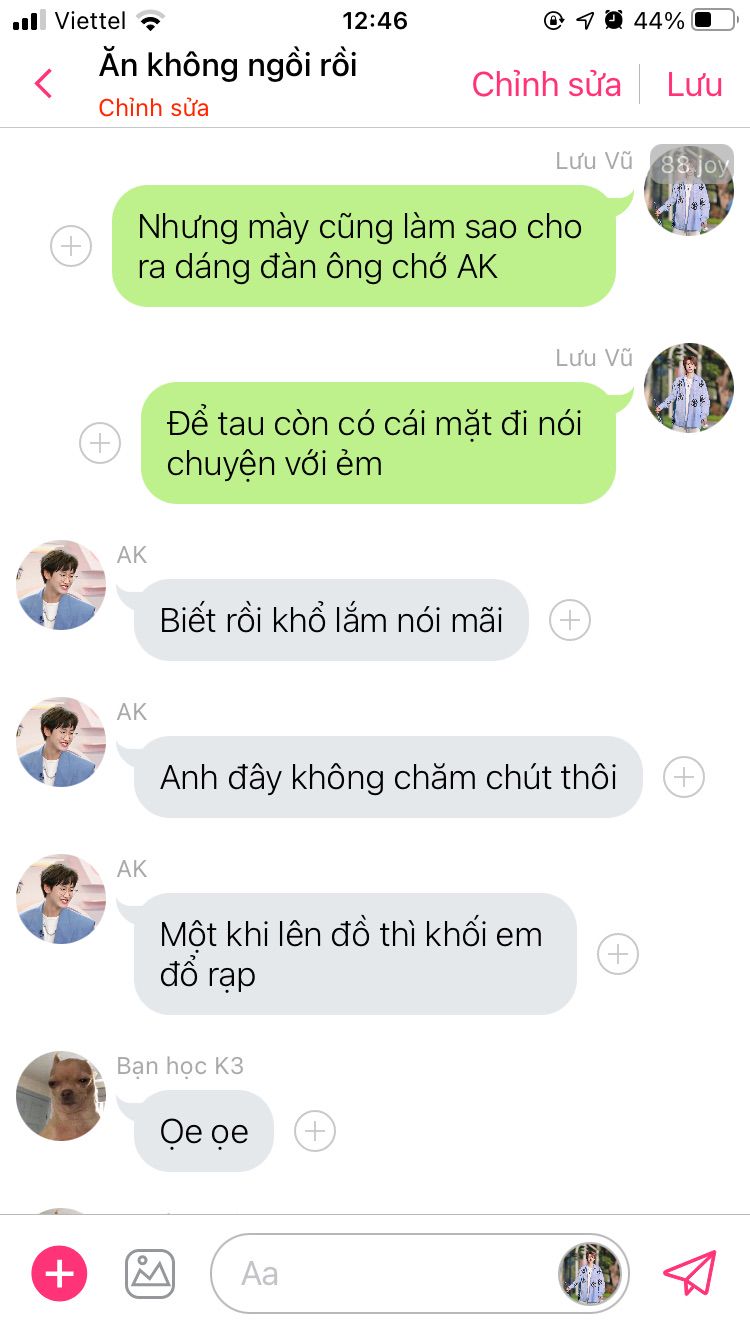Tap plus beside 'Để tau còn có cái mặt' message
750x1334 pixels.
tap(100, 443)
